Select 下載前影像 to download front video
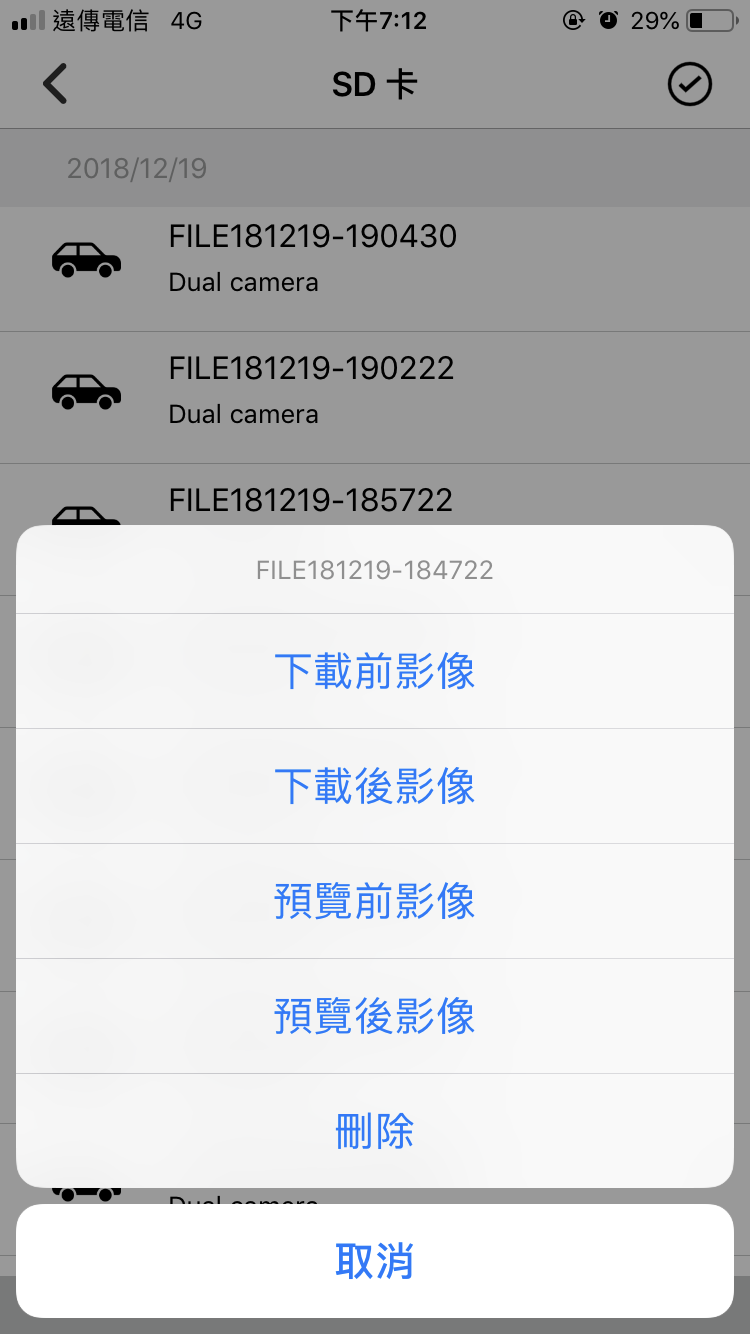 coord(375,671)
